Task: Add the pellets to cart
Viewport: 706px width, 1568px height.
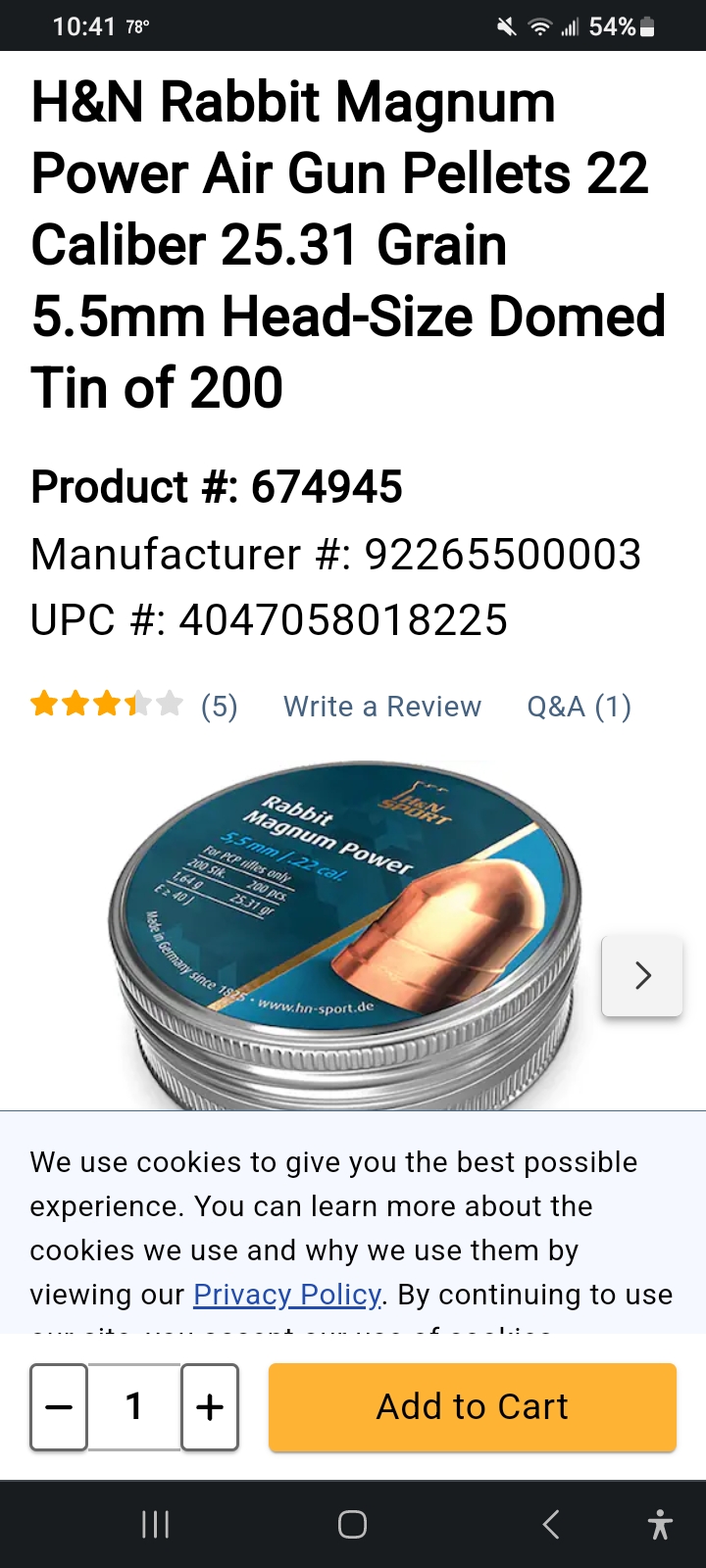Action: point(473,1407)
